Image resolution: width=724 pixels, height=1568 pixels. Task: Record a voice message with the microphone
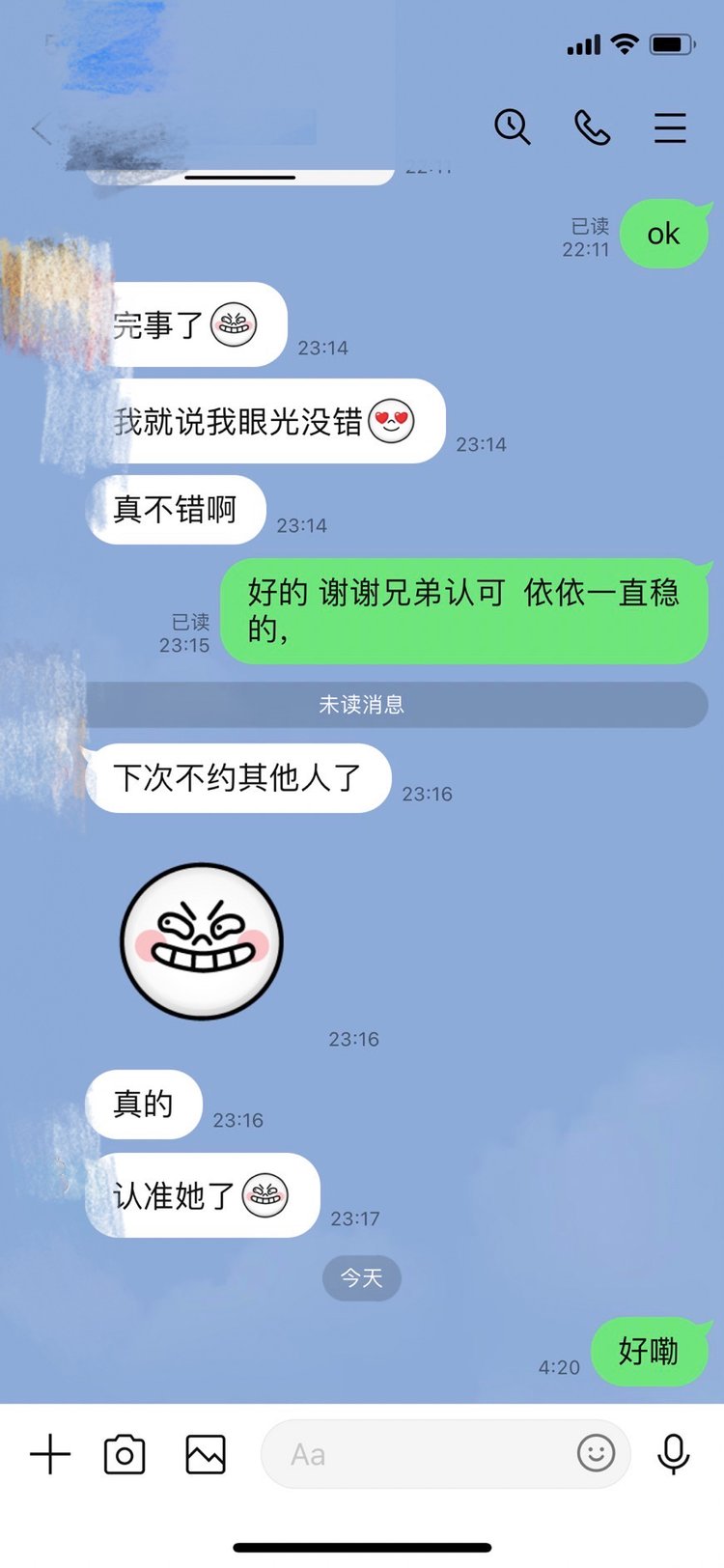coord(673,1453)
